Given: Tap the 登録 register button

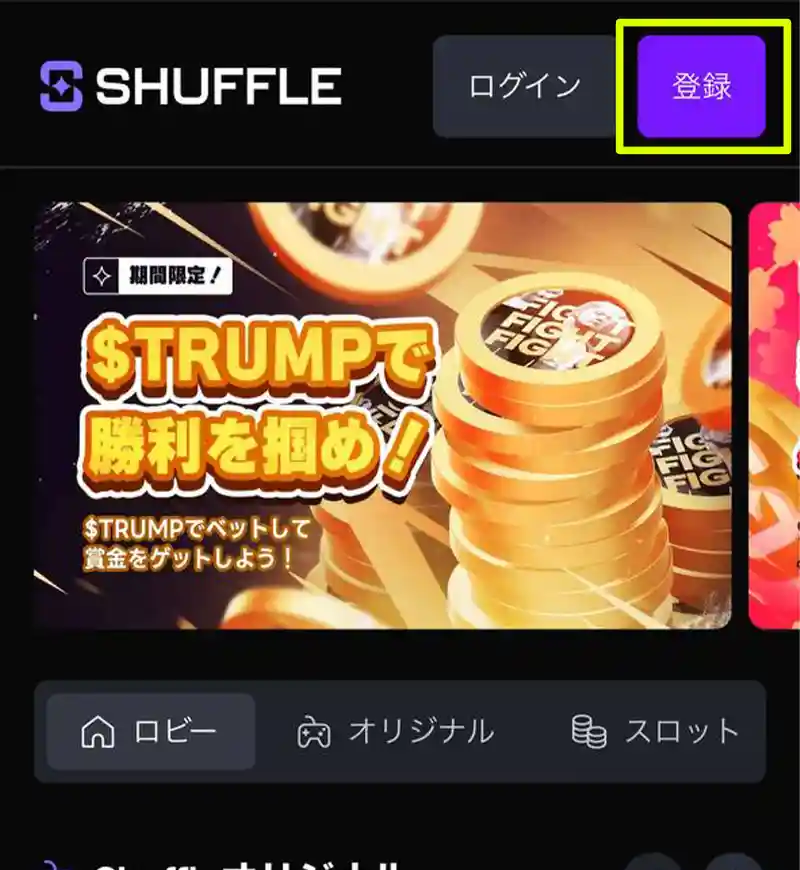Looking at the screenshot, I should tap(701, 86).
